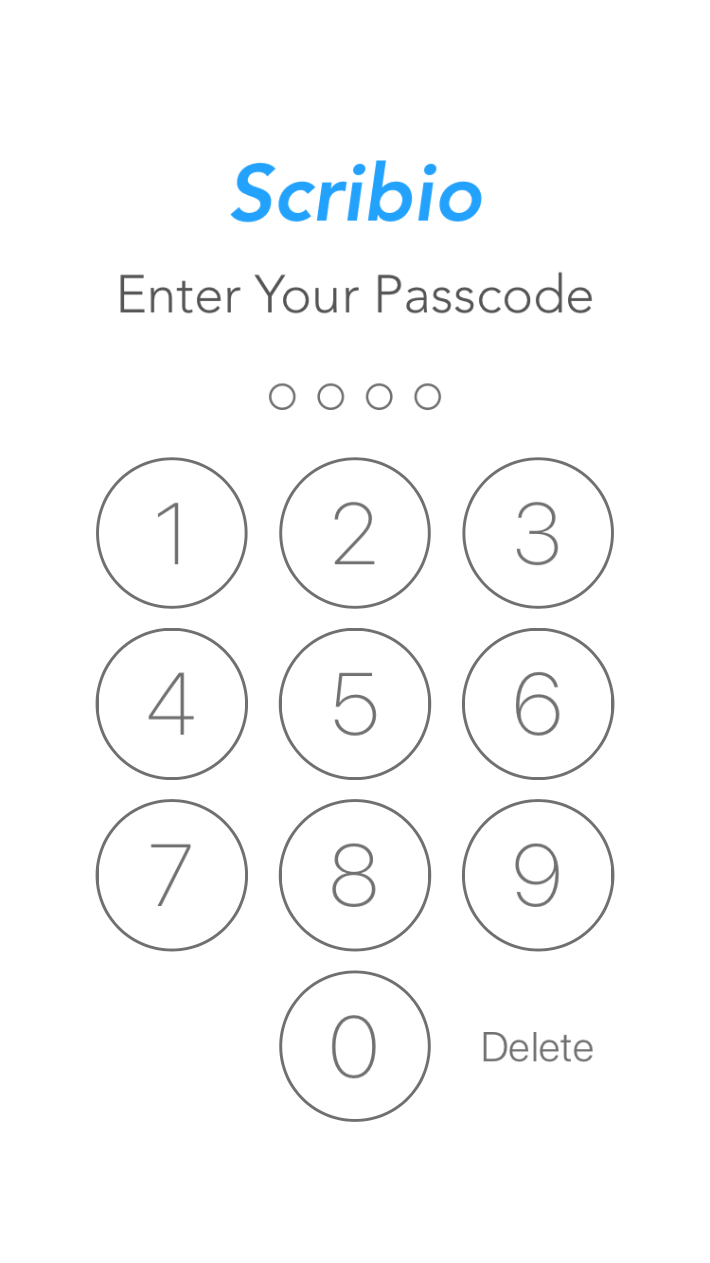Select the number 3 key
This screenshot has width=710, height=1263.
tap(538, 533)
